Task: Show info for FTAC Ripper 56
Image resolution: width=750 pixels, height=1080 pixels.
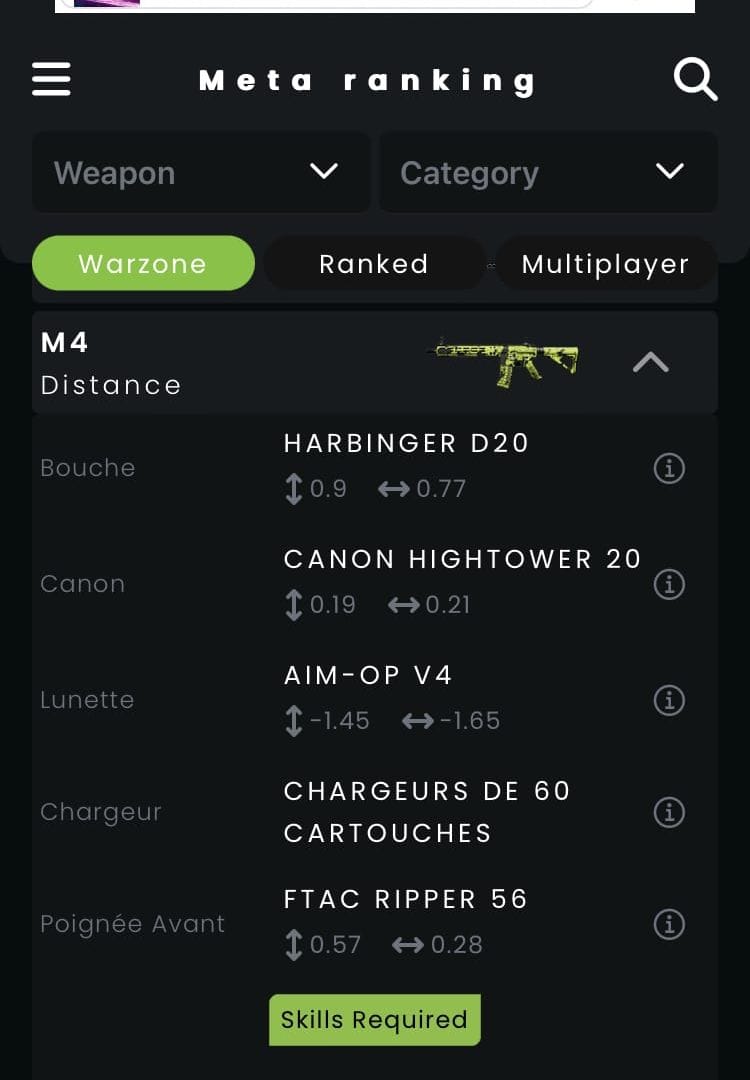Action: (669, 924)
